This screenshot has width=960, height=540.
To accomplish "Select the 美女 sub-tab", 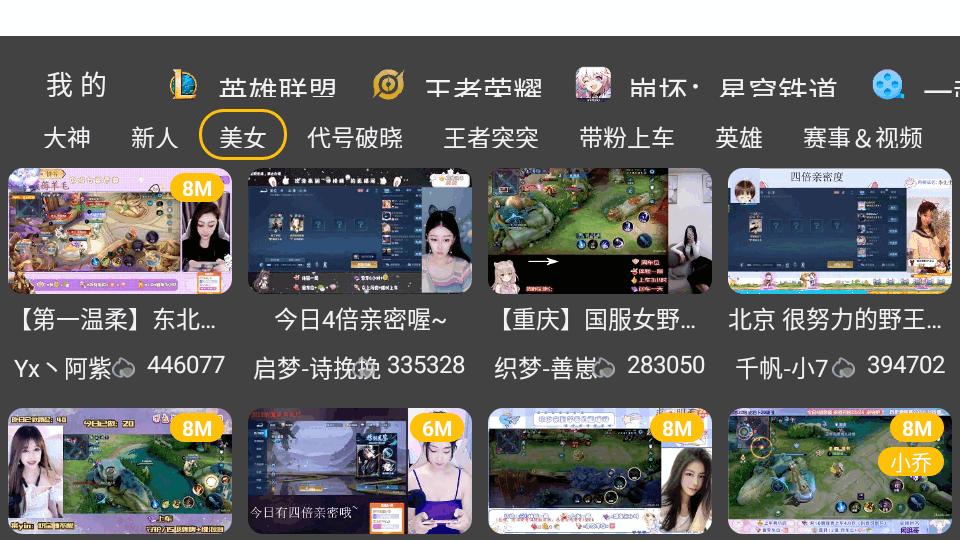I will [x=243, y=136].
